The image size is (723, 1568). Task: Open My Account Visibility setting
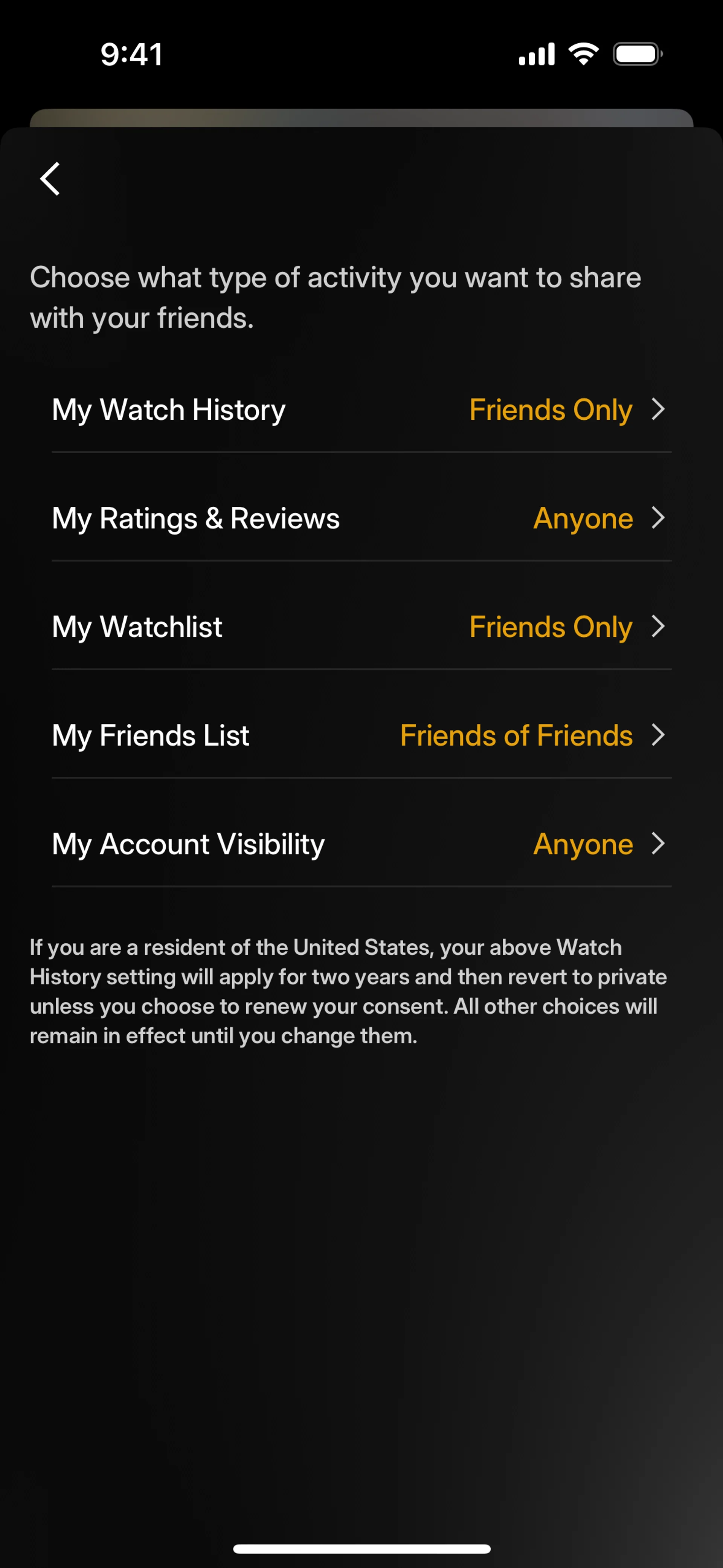(361, 844)
